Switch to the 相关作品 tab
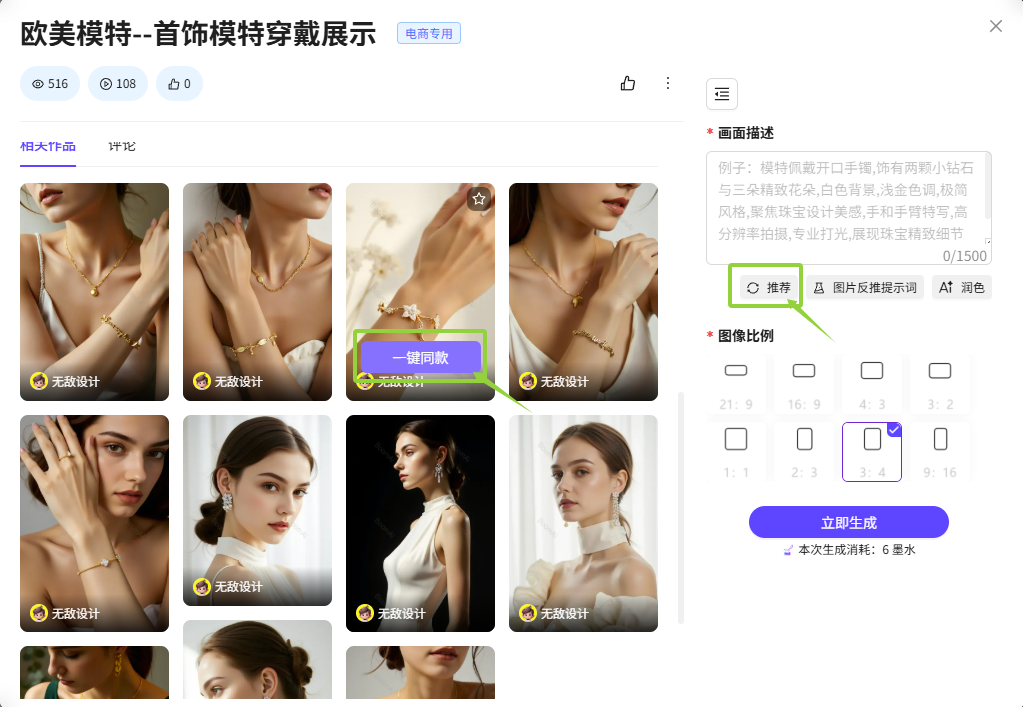 point(47,146)
